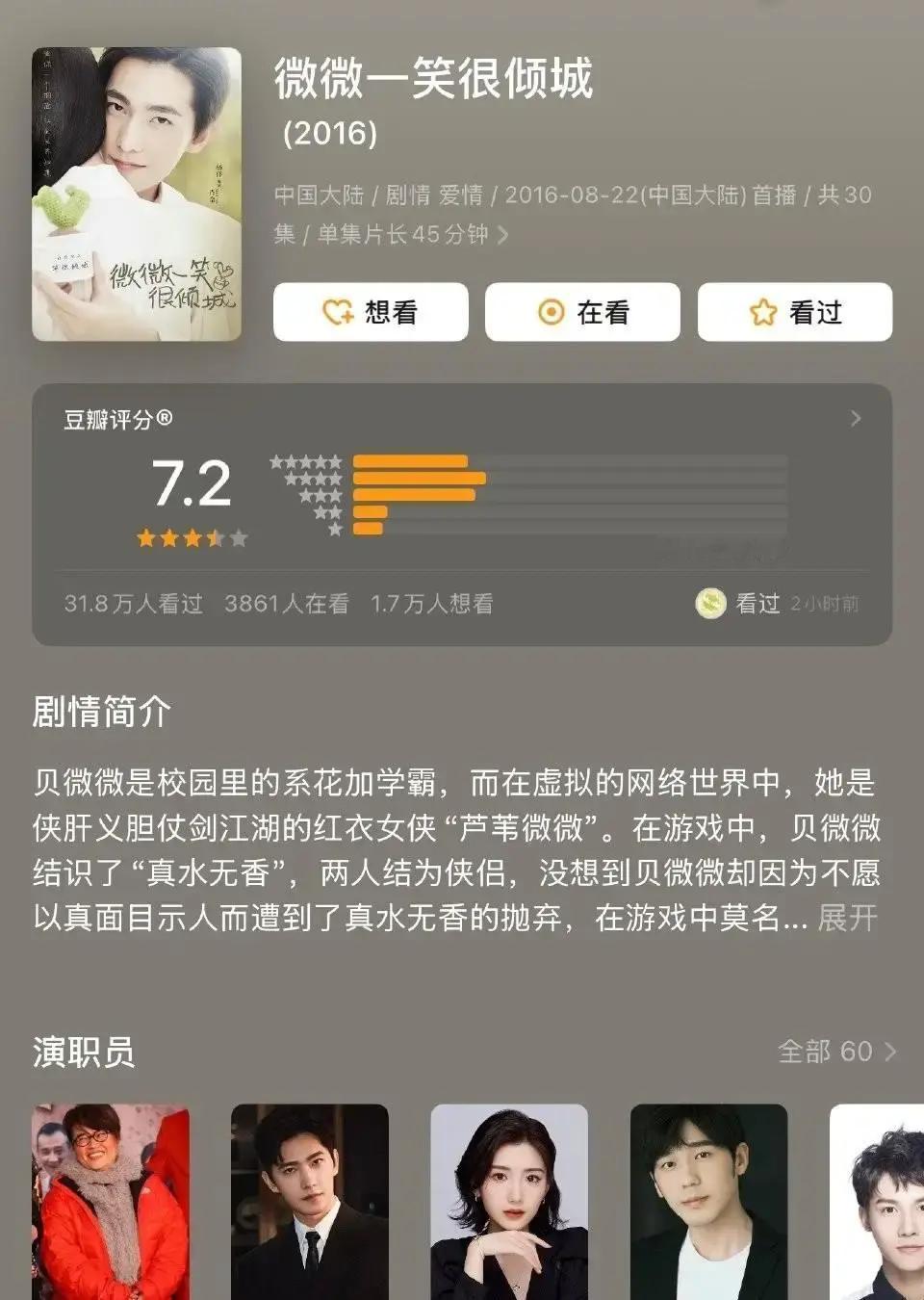
Task: Open the 豆瓣评分 panel via right chevron
Action: click(x=853, y=418)
